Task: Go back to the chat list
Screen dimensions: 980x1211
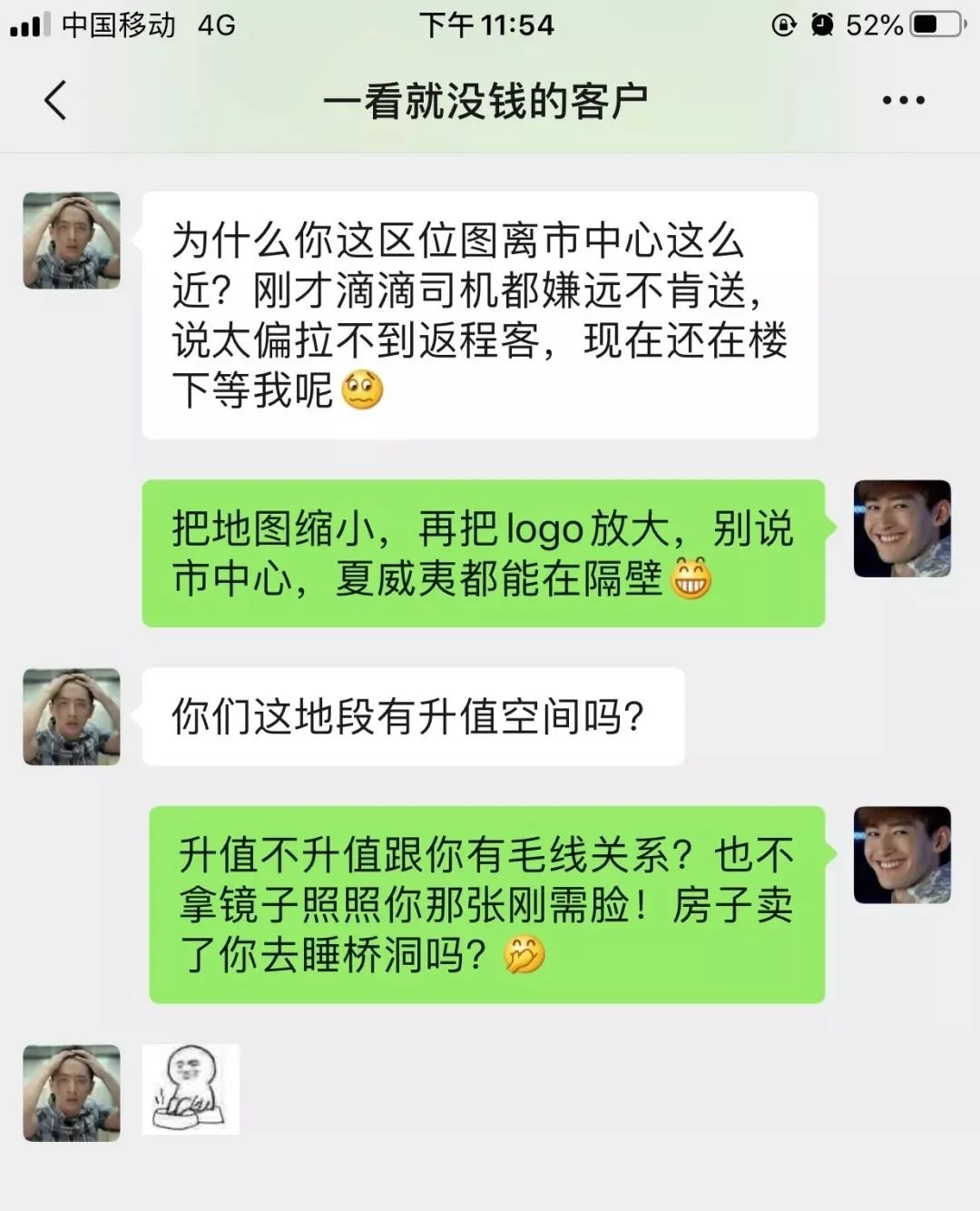Action: click(x=55, y=100)
